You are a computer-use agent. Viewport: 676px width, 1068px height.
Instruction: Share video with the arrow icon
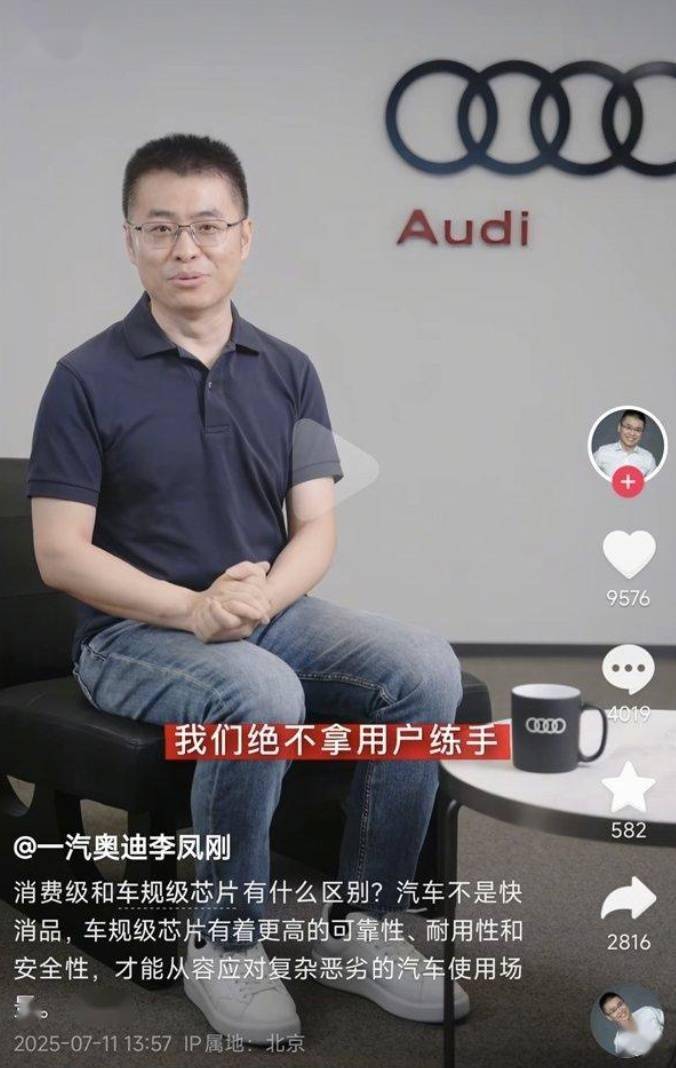[628, 899]
